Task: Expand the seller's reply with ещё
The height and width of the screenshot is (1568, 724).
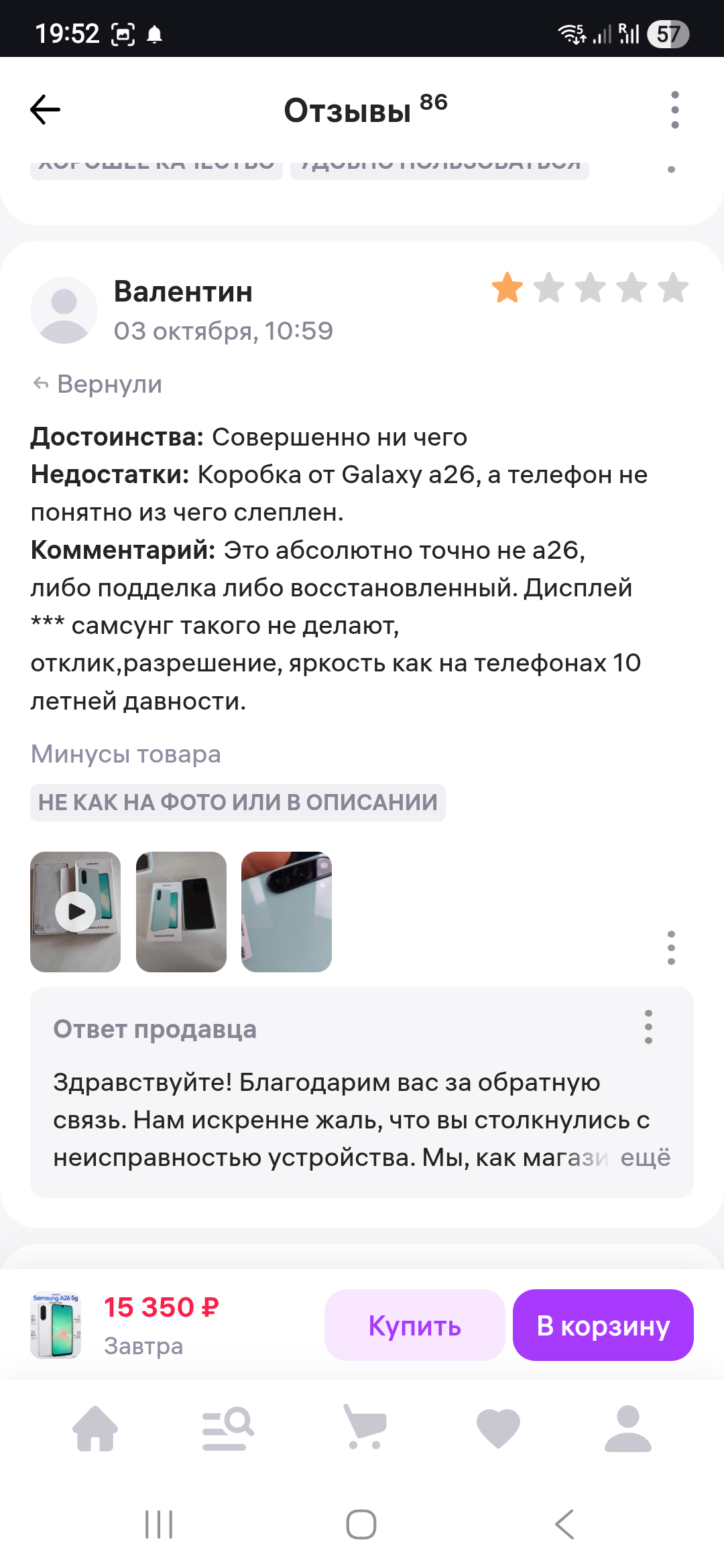Action: pyautogui.click(x=645, y=1157)
